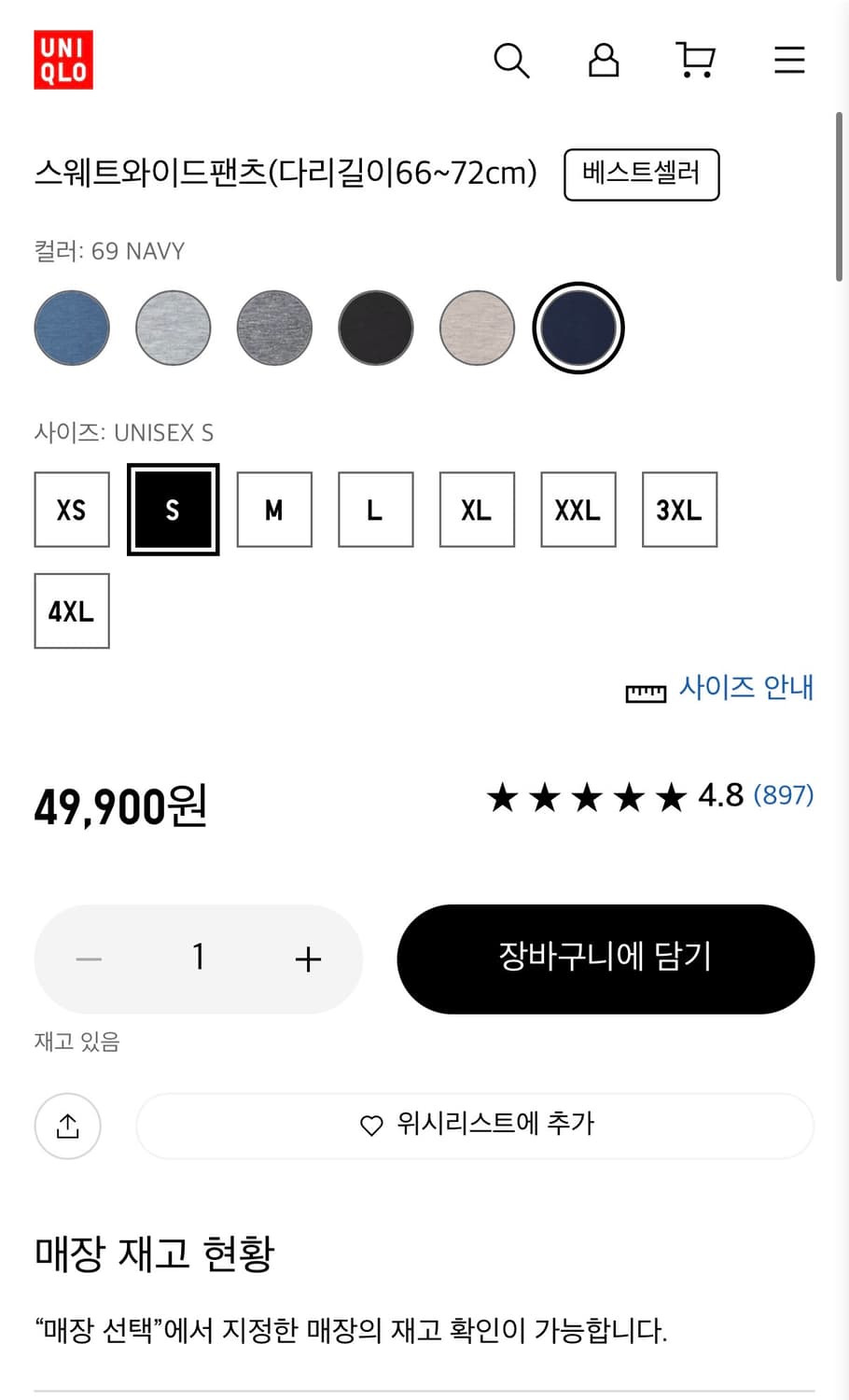Choose the black color swatch
Screen dimensions: 849x1400
click(x=375, y=328)
